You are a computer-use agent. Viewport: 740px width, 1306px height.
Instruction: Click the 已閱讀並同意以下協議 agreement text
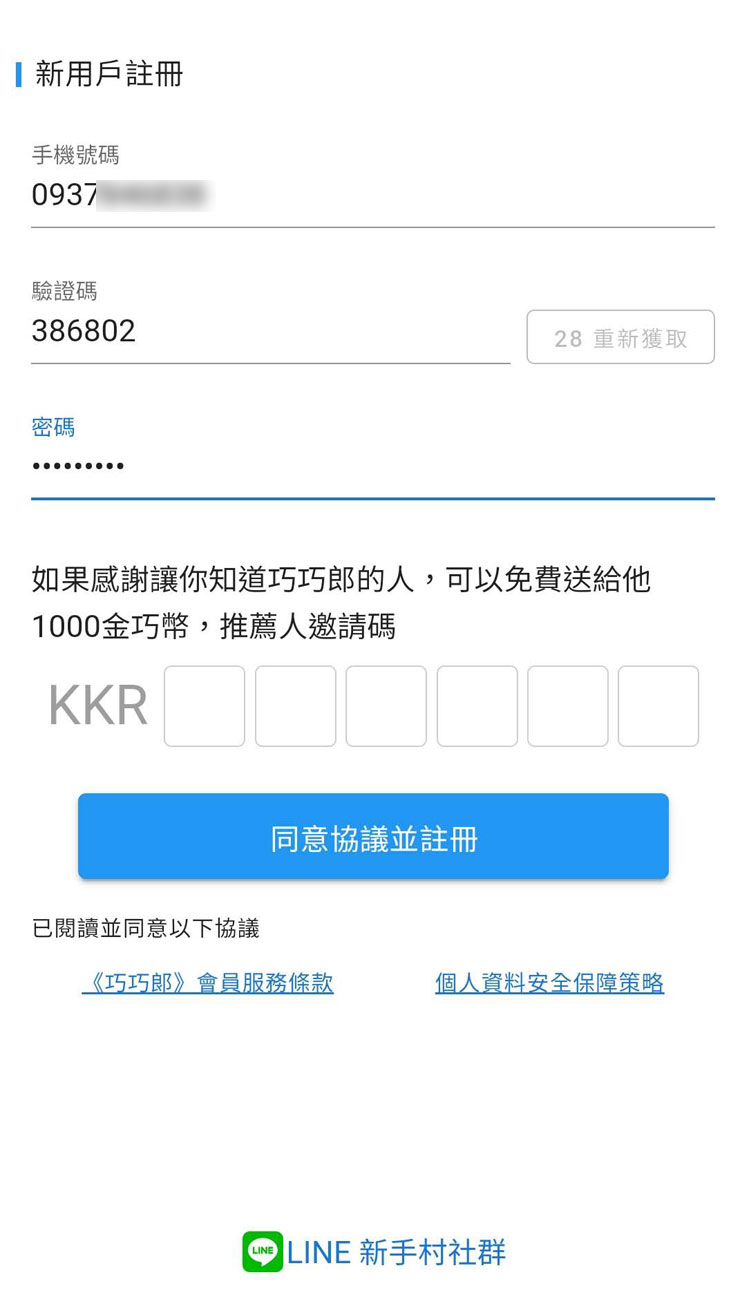[146, 928]
